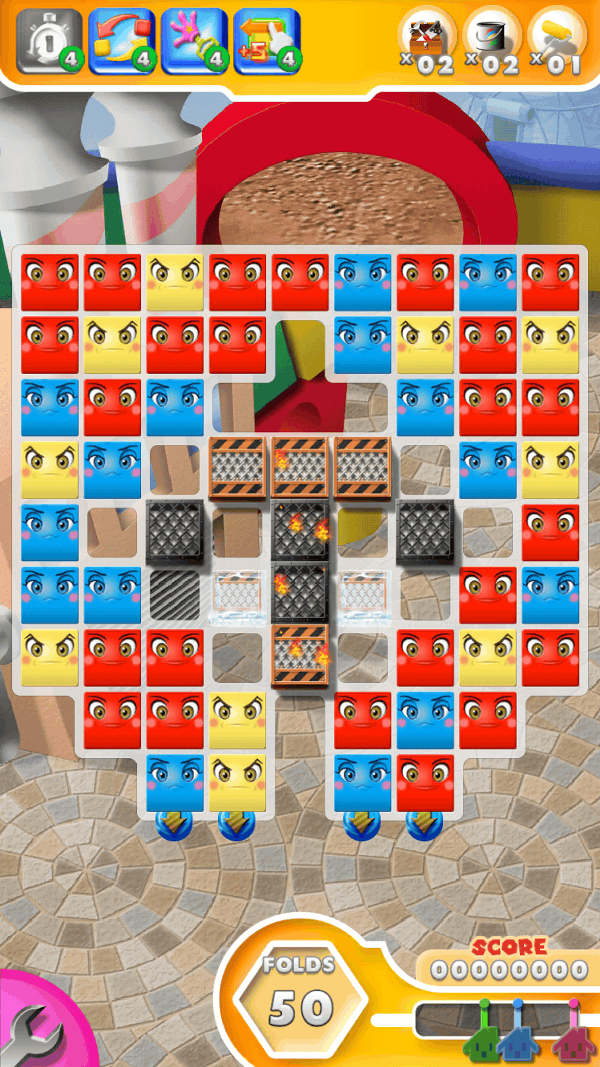Tap the burning black crate in the center
Viewport: 600px width, 1067px height.
(300, 531)
